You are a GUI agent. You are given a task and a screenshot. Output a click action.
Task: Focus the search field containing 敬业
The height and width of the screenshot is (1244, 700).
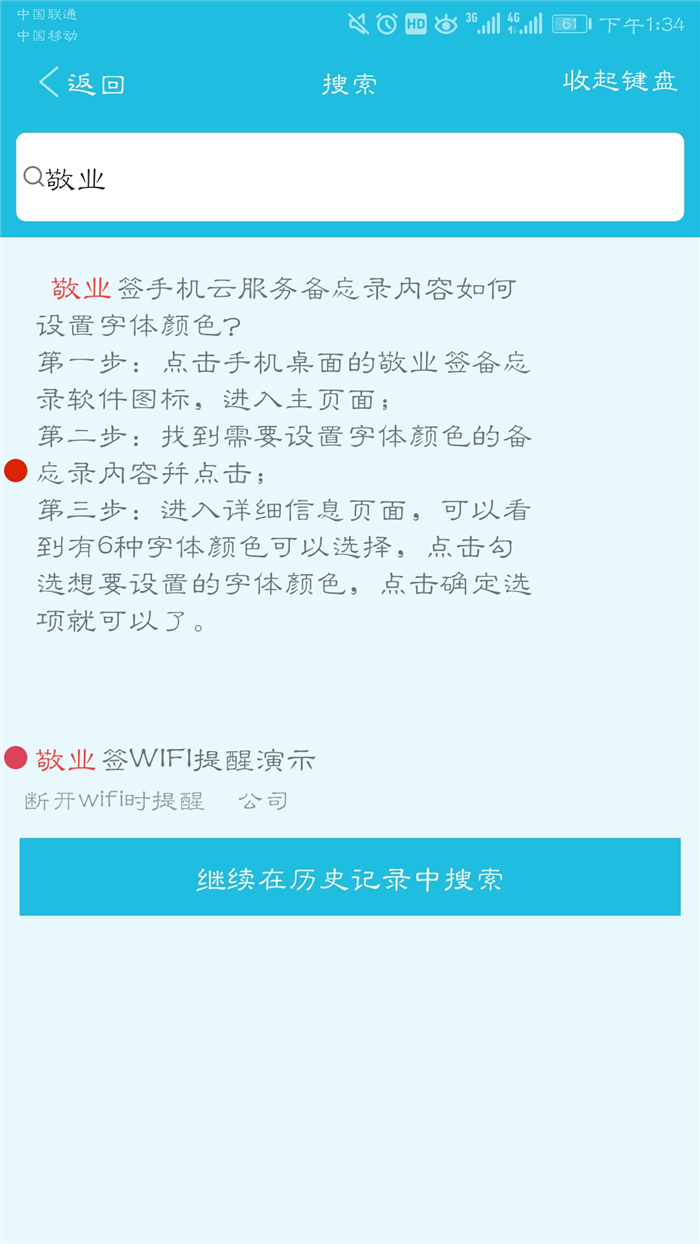coord(350,178)
